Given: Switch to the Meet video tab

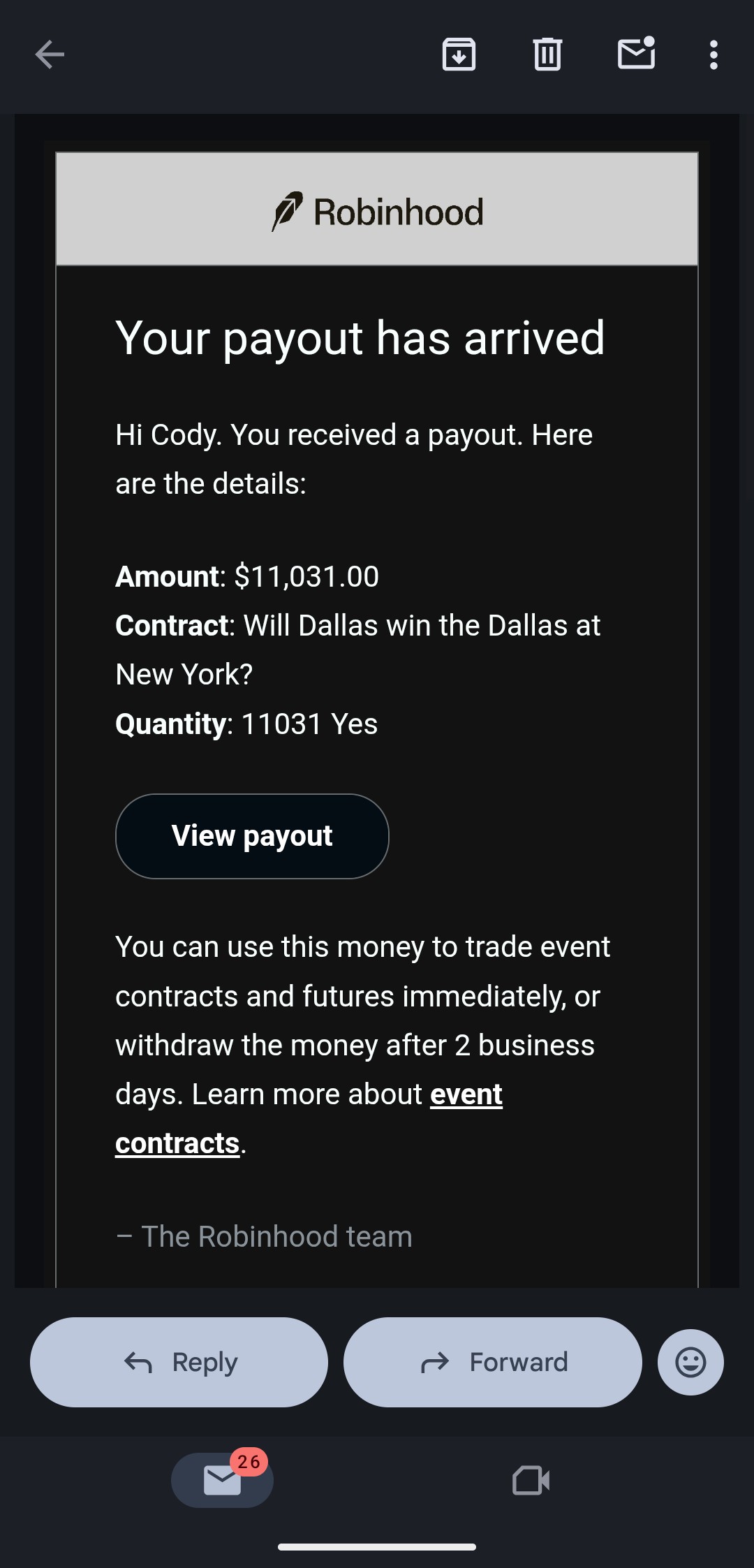Looking at the screenshot, I should tap(531, 1480).
